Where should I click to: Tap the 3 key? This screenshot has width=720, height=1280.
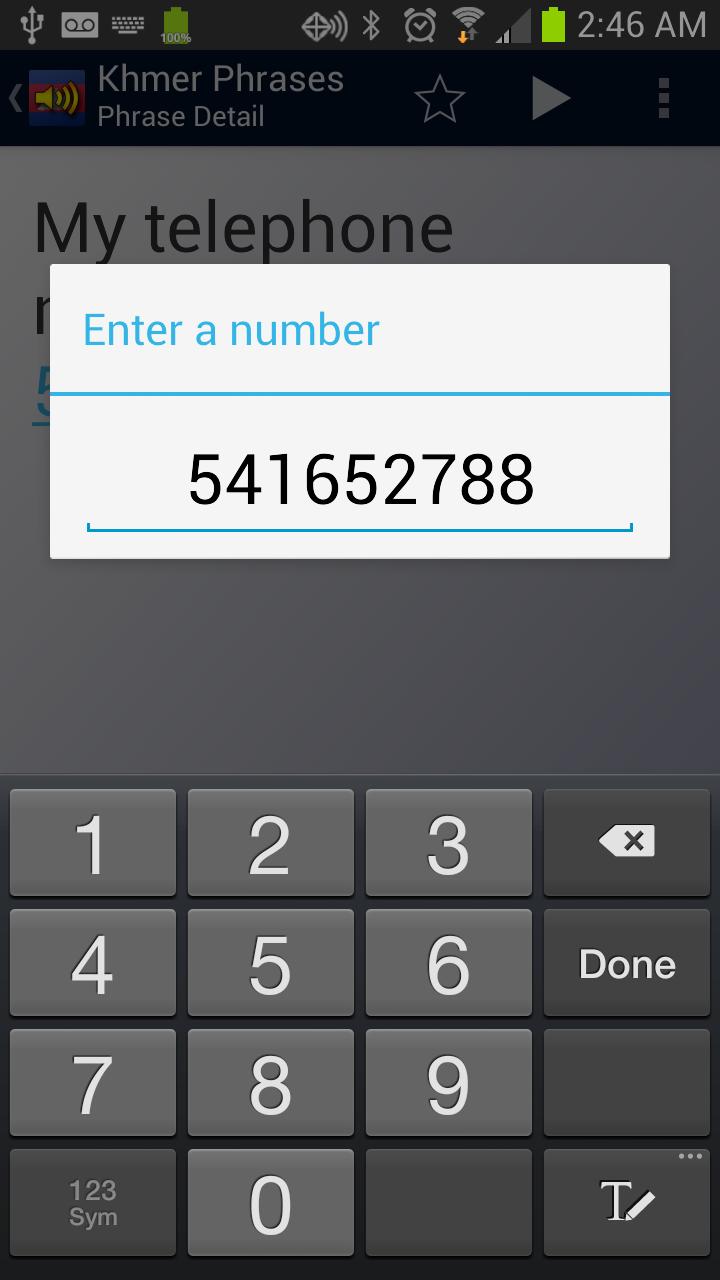(448, 842)
